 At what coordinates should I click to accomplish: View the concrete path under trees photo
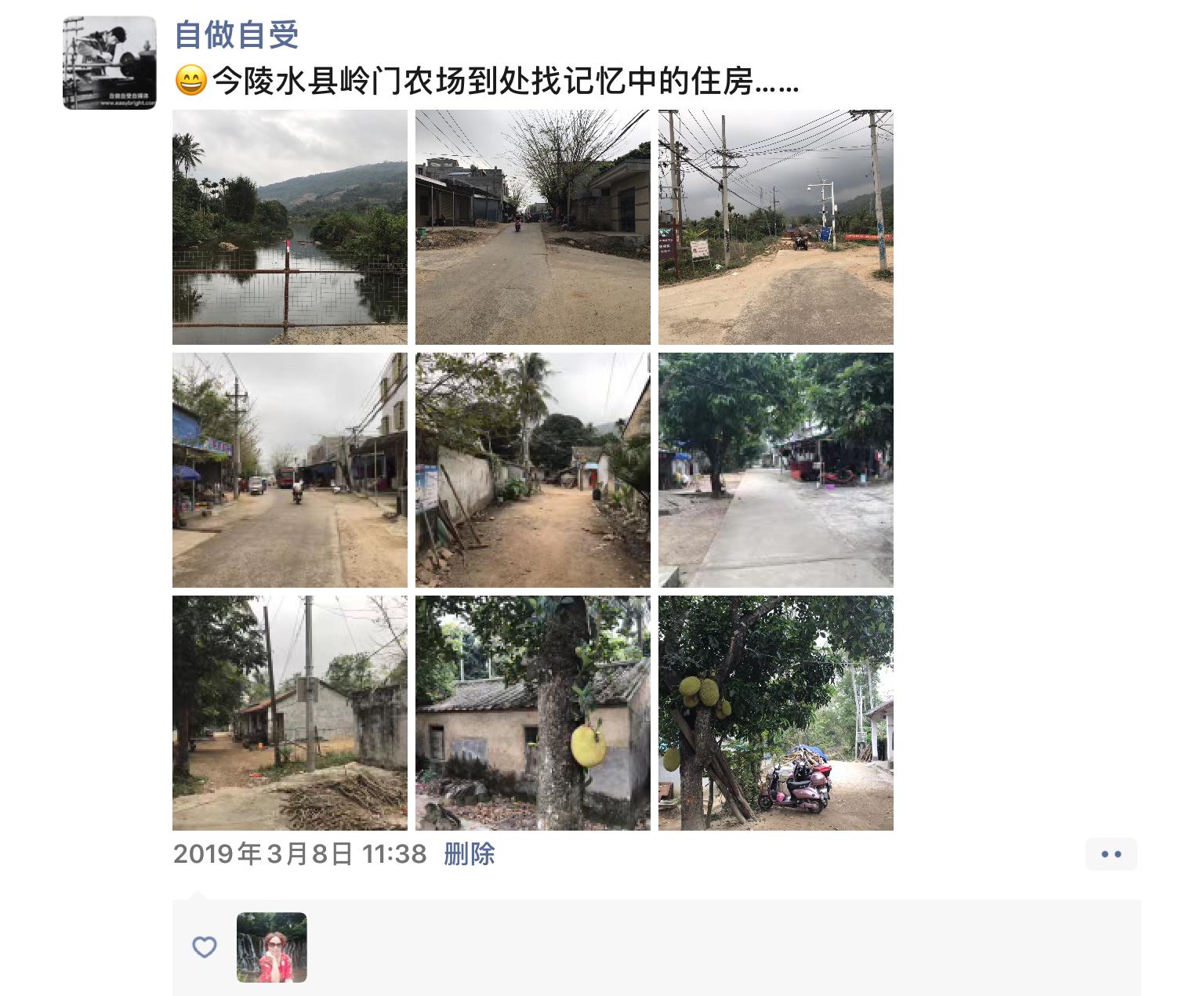(775, 470)
